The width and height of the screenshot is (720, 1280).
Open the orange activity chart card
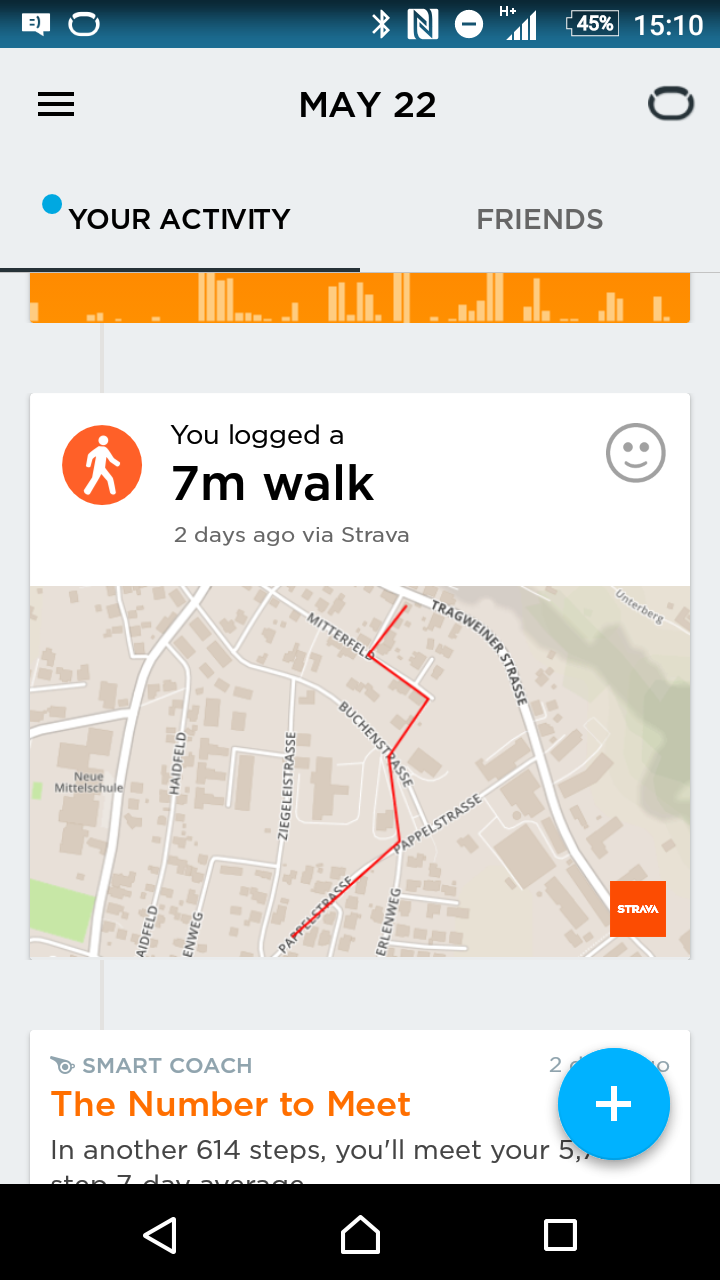point(360,298)
